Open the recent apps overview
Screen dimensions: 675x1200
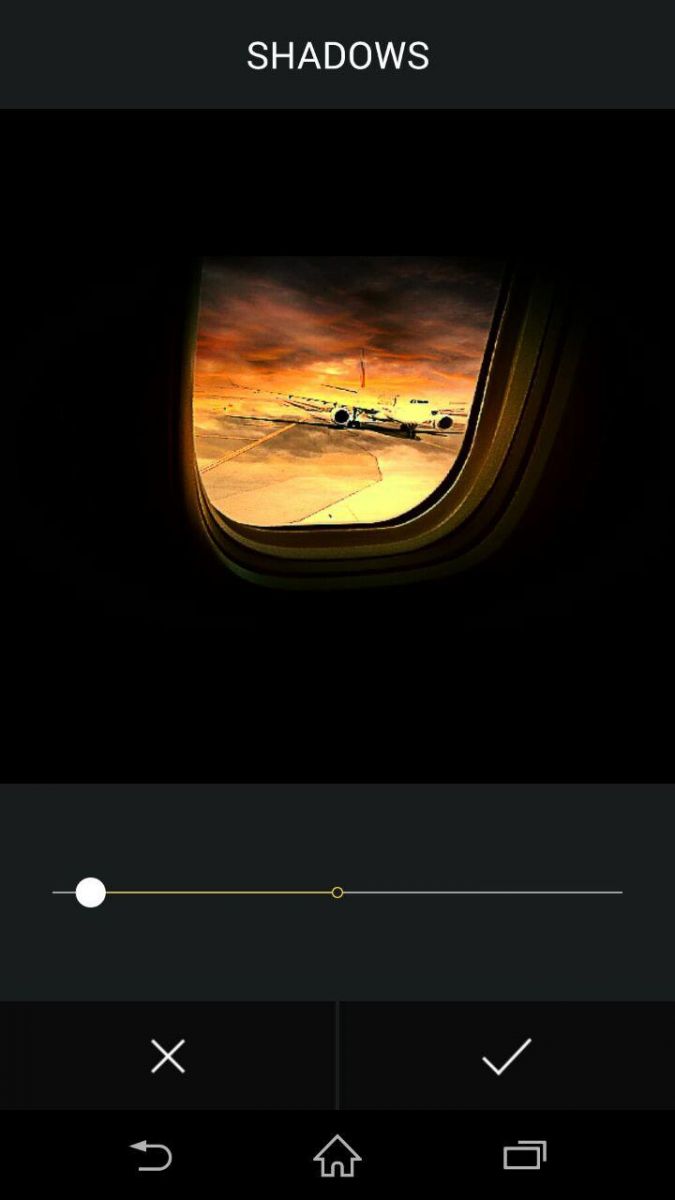524,1156
